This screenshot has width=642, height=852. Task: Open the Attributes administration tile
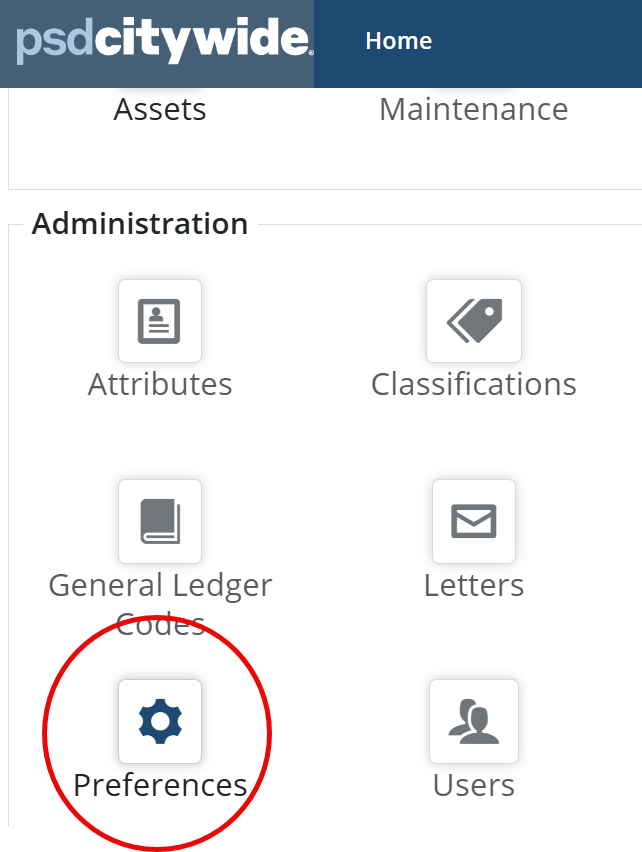tap(160, 321)
